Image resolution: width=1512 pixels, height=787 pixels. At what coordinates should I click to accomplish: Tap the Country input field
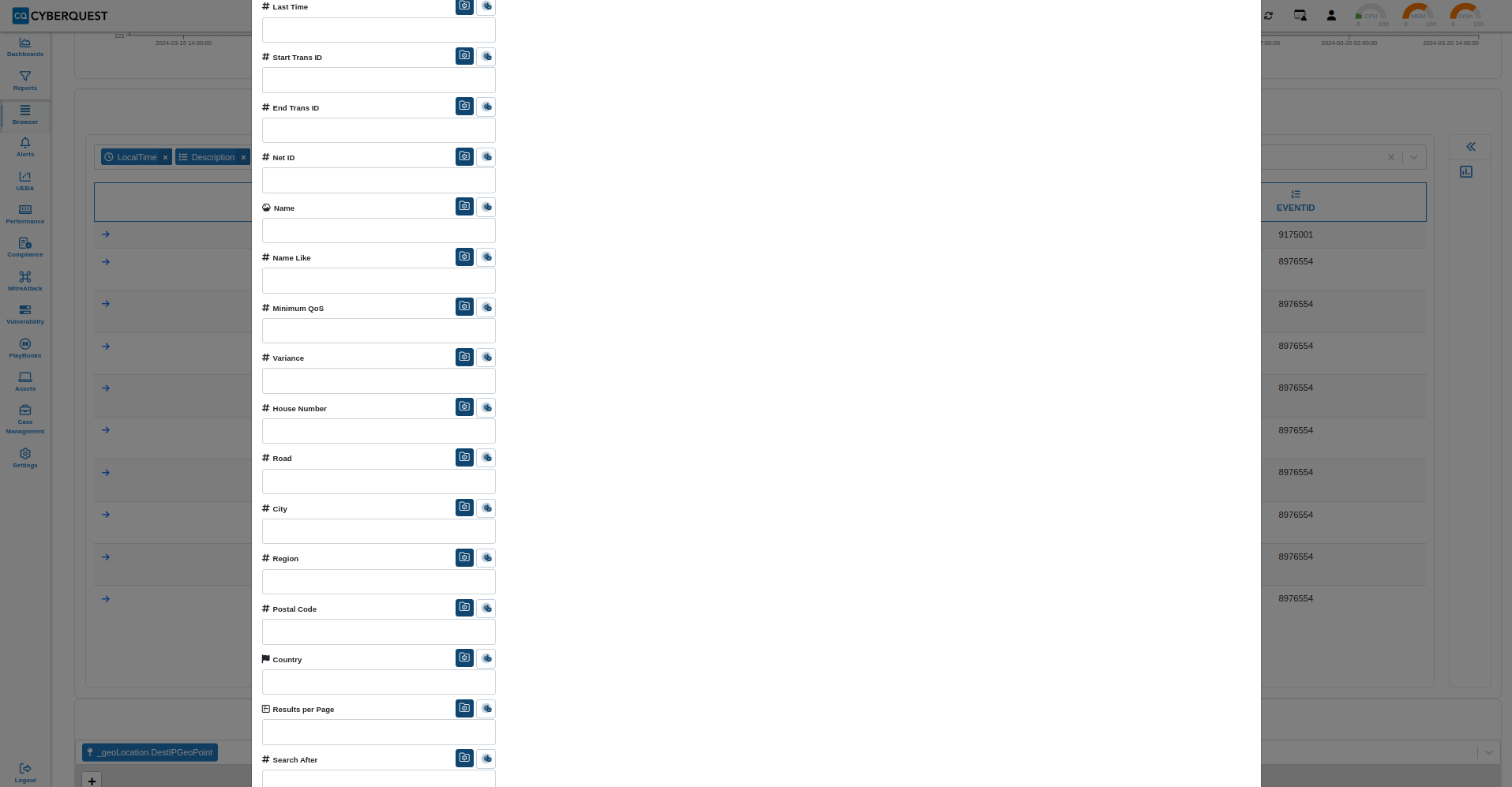(x=378, y=682)
